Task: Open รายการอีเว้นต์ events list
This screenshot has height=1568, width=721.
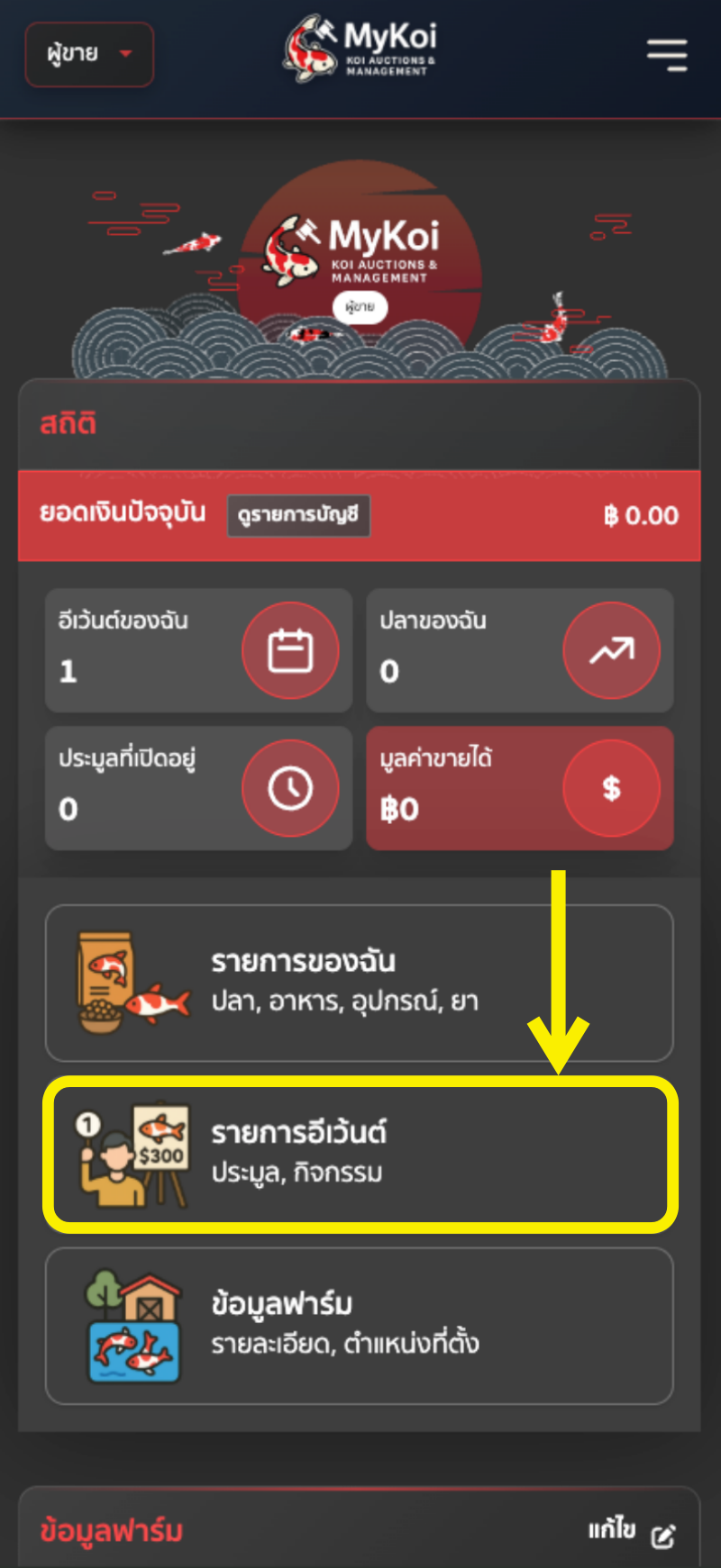Action: pos(359,1154)
